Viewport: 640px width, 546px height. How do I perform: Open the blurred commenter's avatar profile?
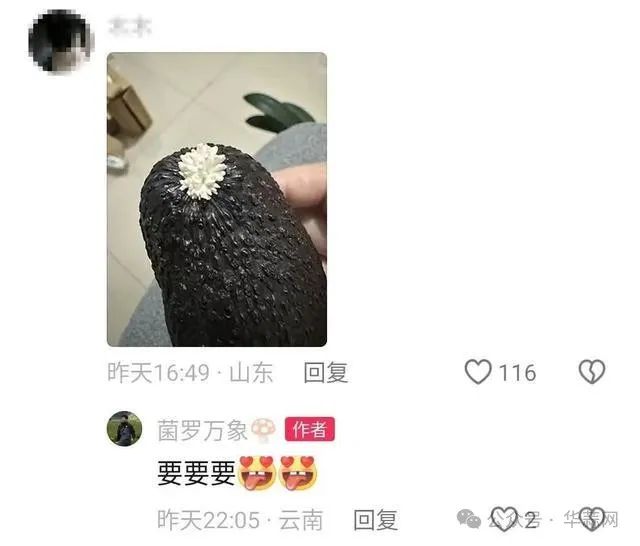tap(61, 42)
